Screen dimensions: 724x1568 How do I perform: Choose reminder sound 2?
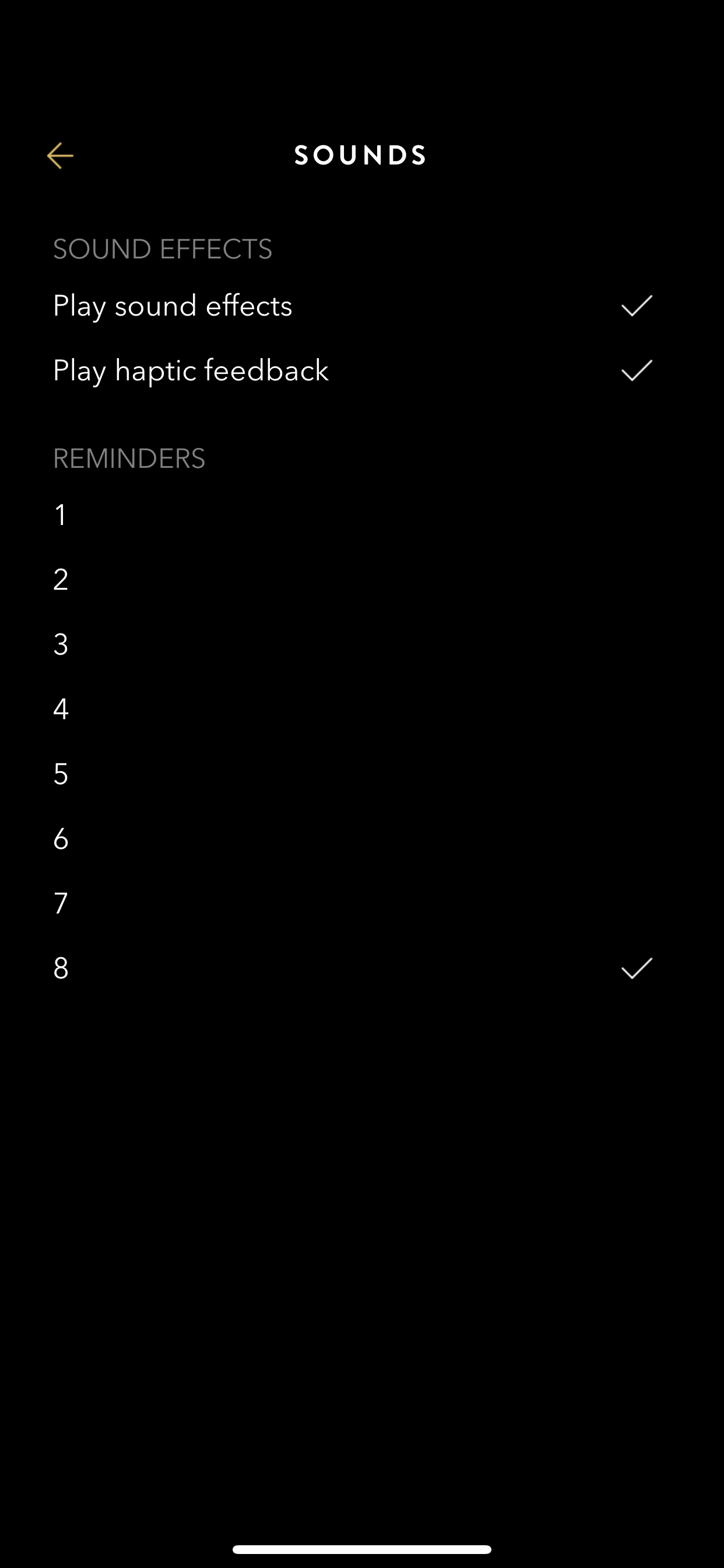pyautogui.click(x=362, y=579)
